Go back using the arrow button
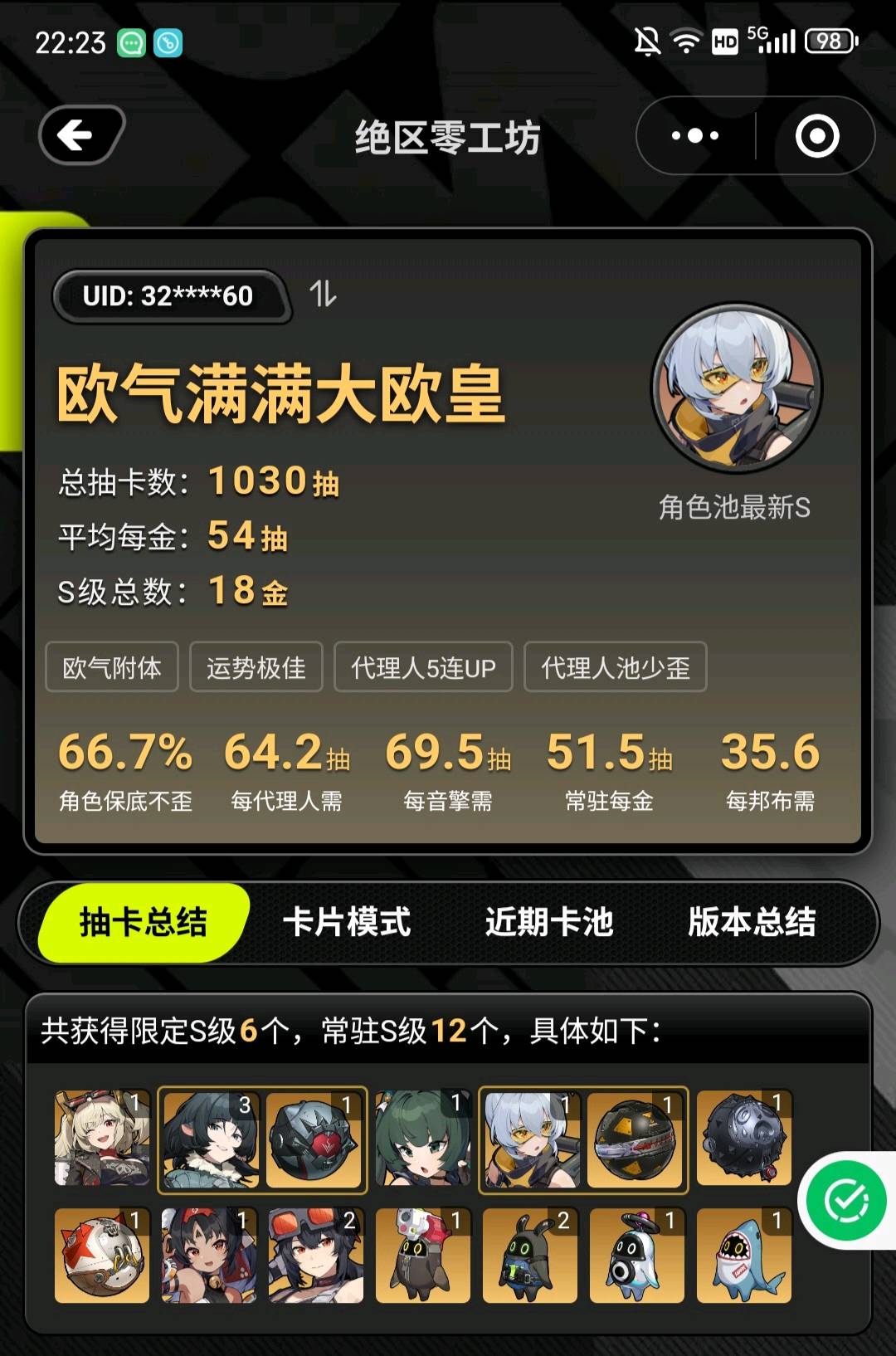The width and height of the screenshot is (896, 1356). [x=79, y=135]
